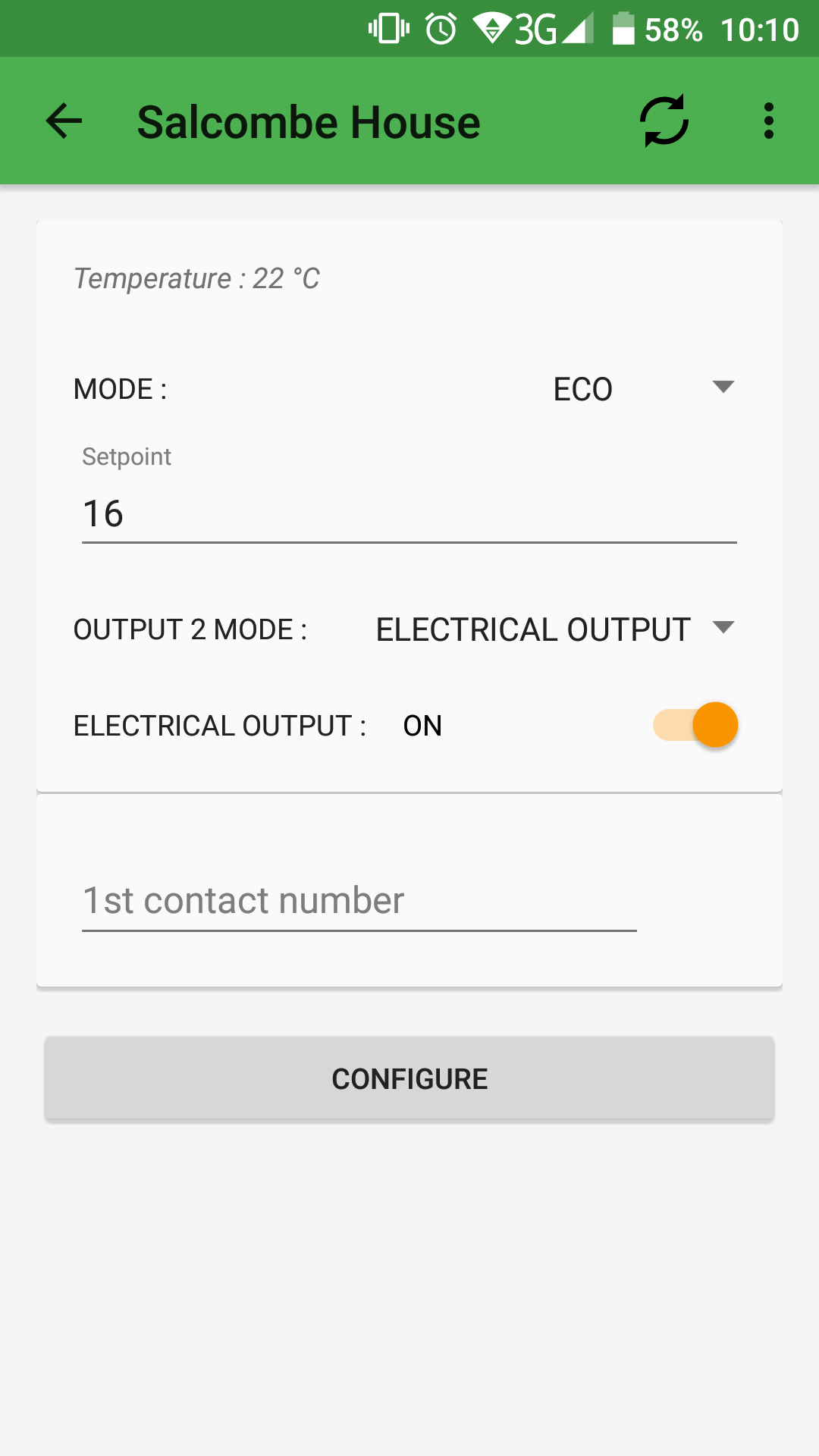Enter the 1st contact number field
This screenshot has width=819, height=1456.
tap(359, 901)
